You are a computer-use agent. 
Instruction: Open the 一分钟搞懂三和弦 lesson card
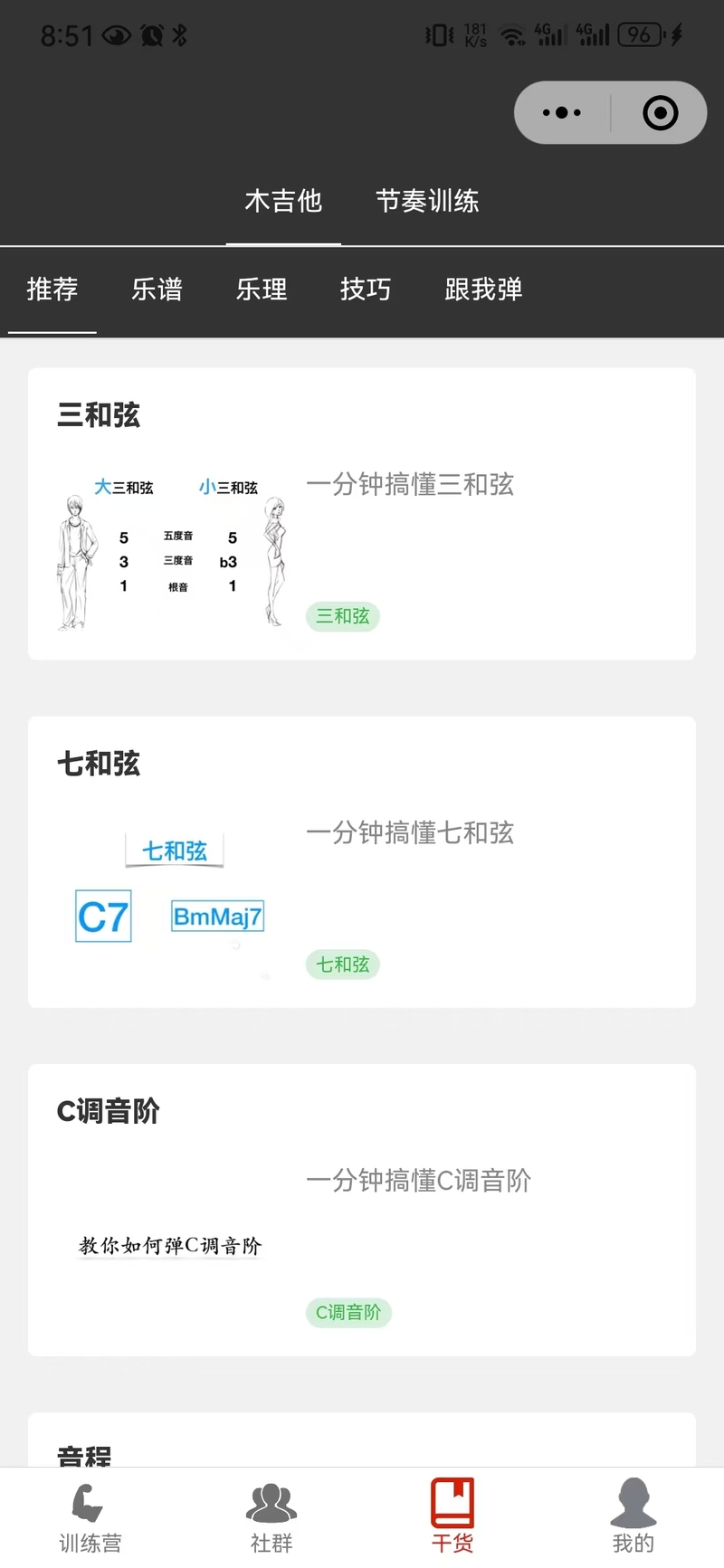tap(410, 485)
